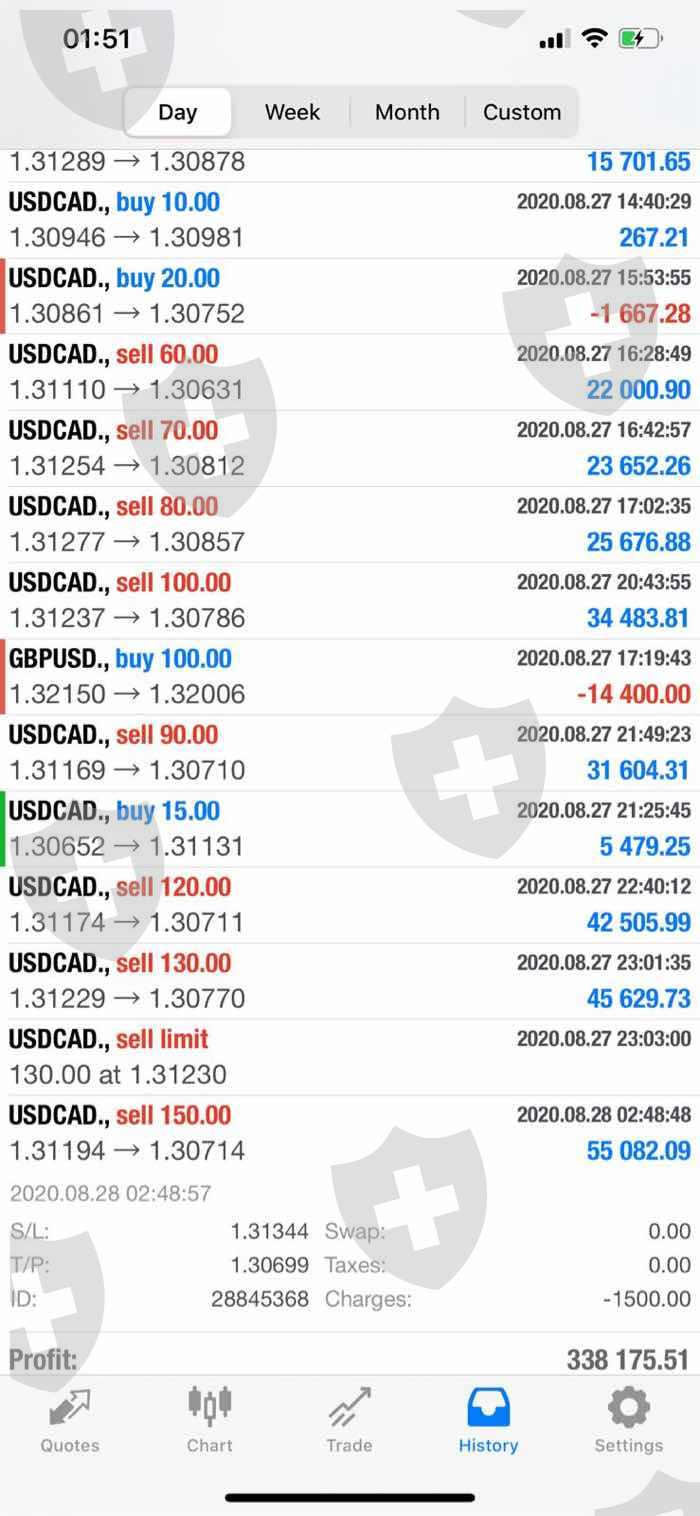700x1516 pixels.
Task: Open the Quotes tab
Action: tap(70, 1420)
